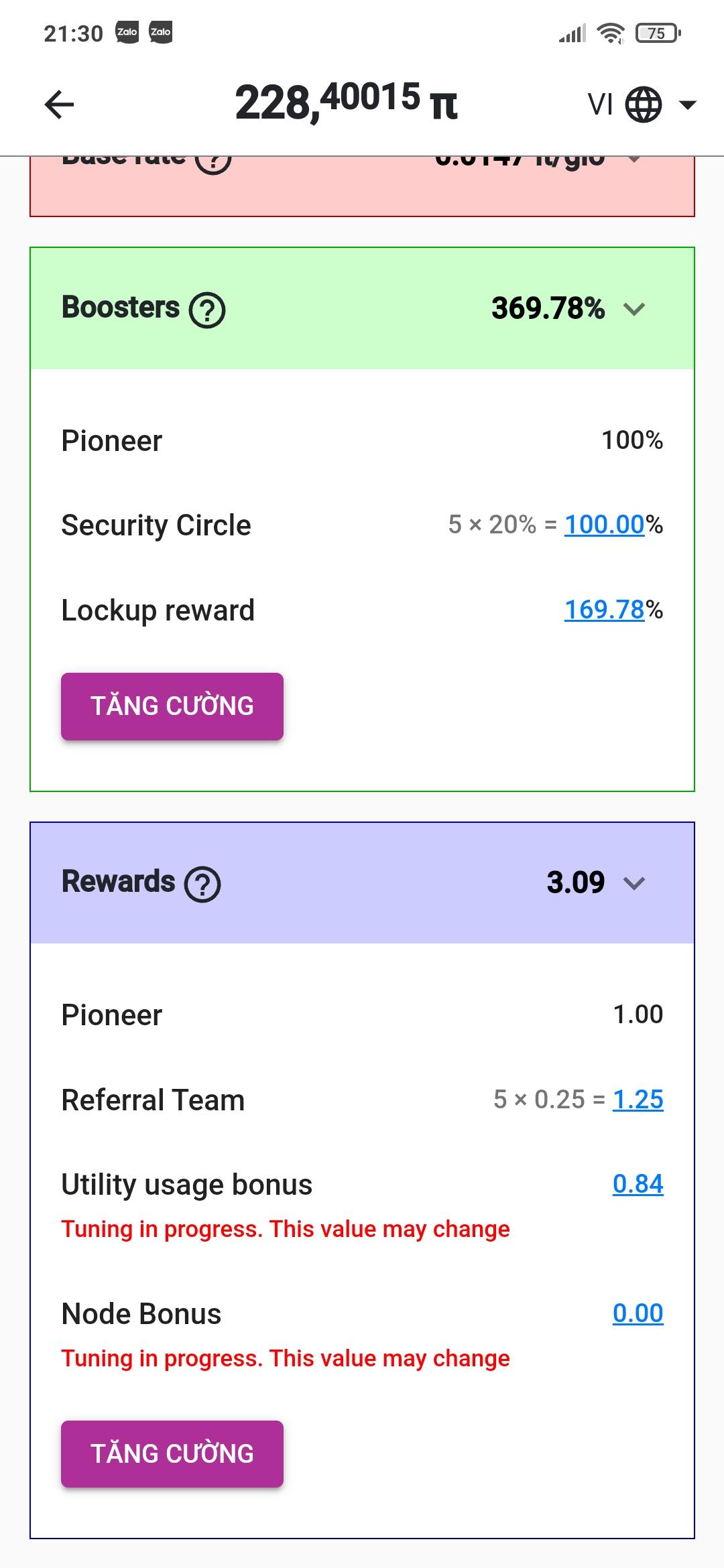Collapse the Boosters section chevron
Viewport: 724px width, 1568px height.
pyautogui.click(x=633, y=309)
